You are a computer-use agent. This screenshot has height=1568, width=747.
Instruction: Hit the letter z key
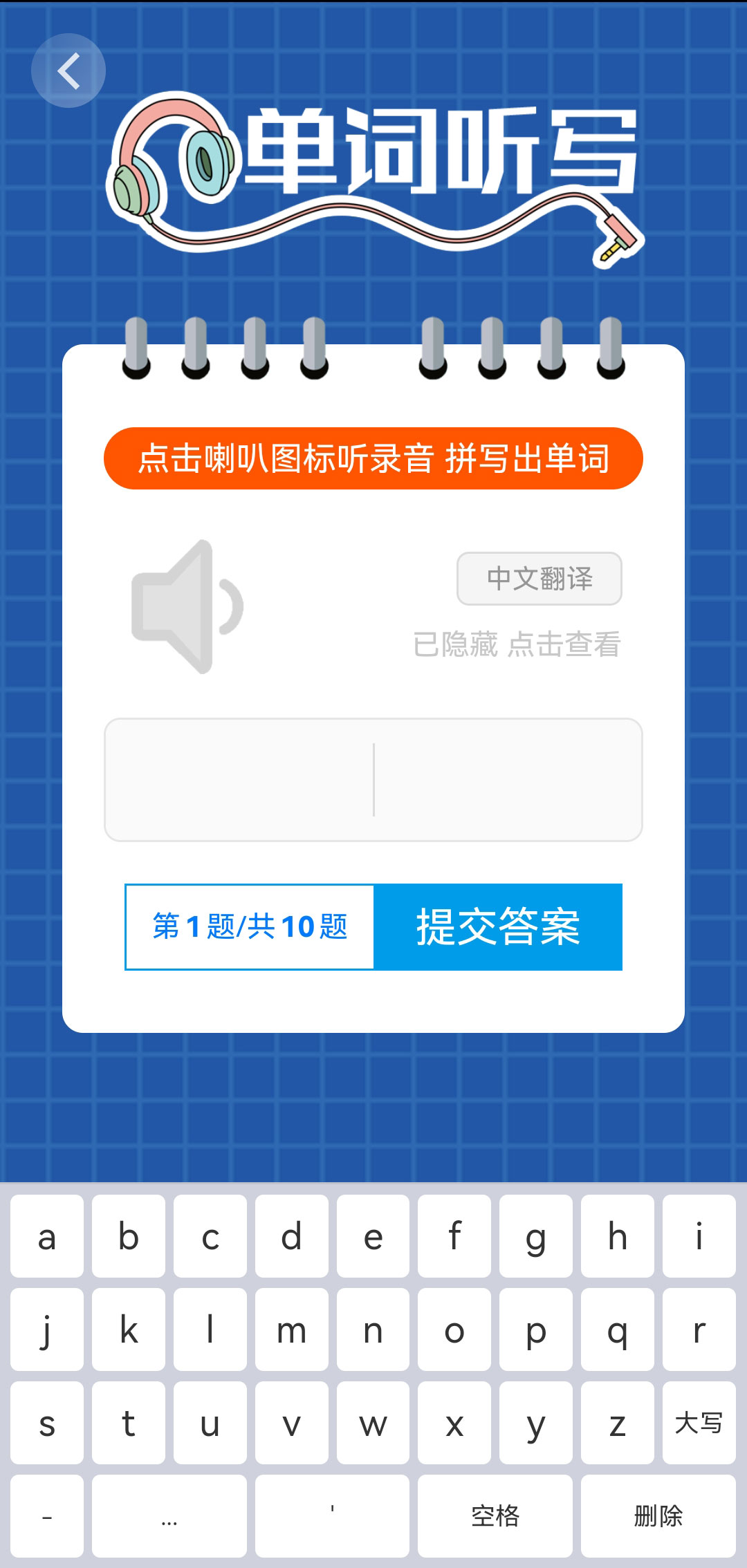[x=617, y=1423]
